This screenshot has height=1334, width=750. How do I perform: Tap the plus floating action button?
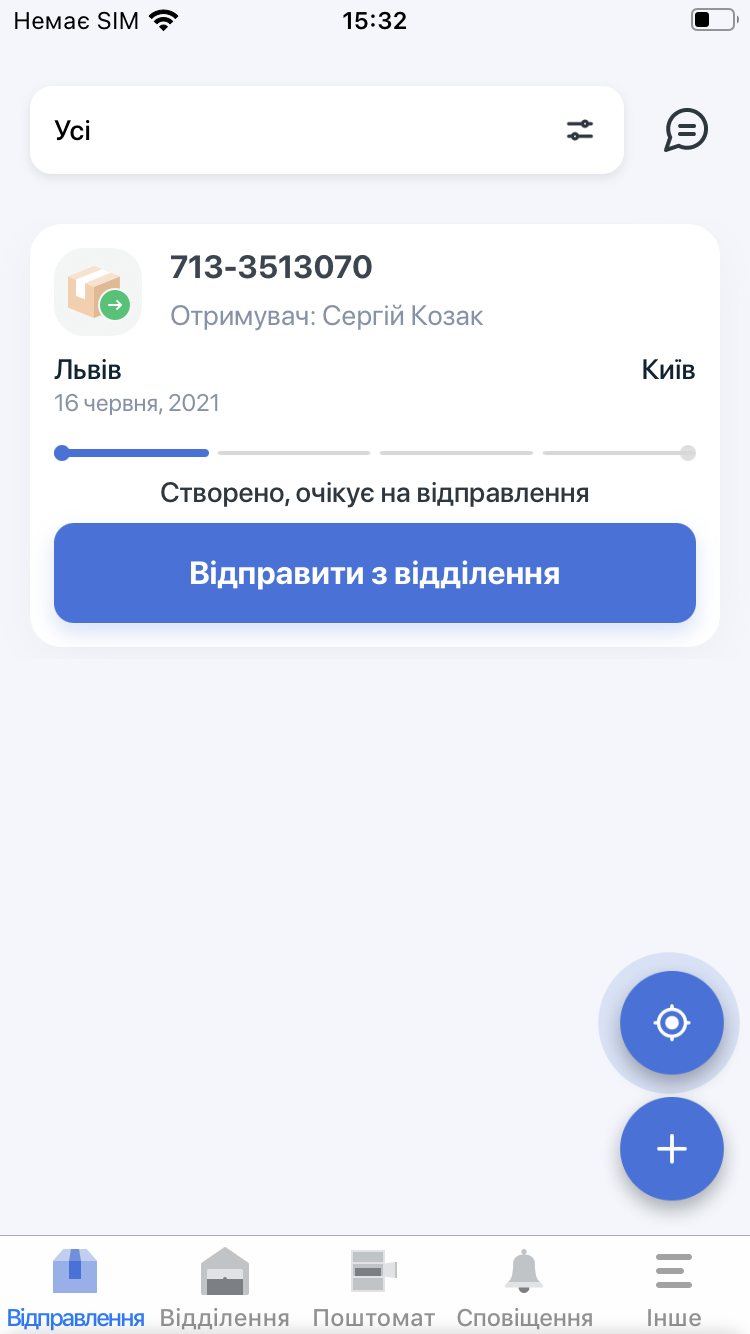tap(672, 1148)
